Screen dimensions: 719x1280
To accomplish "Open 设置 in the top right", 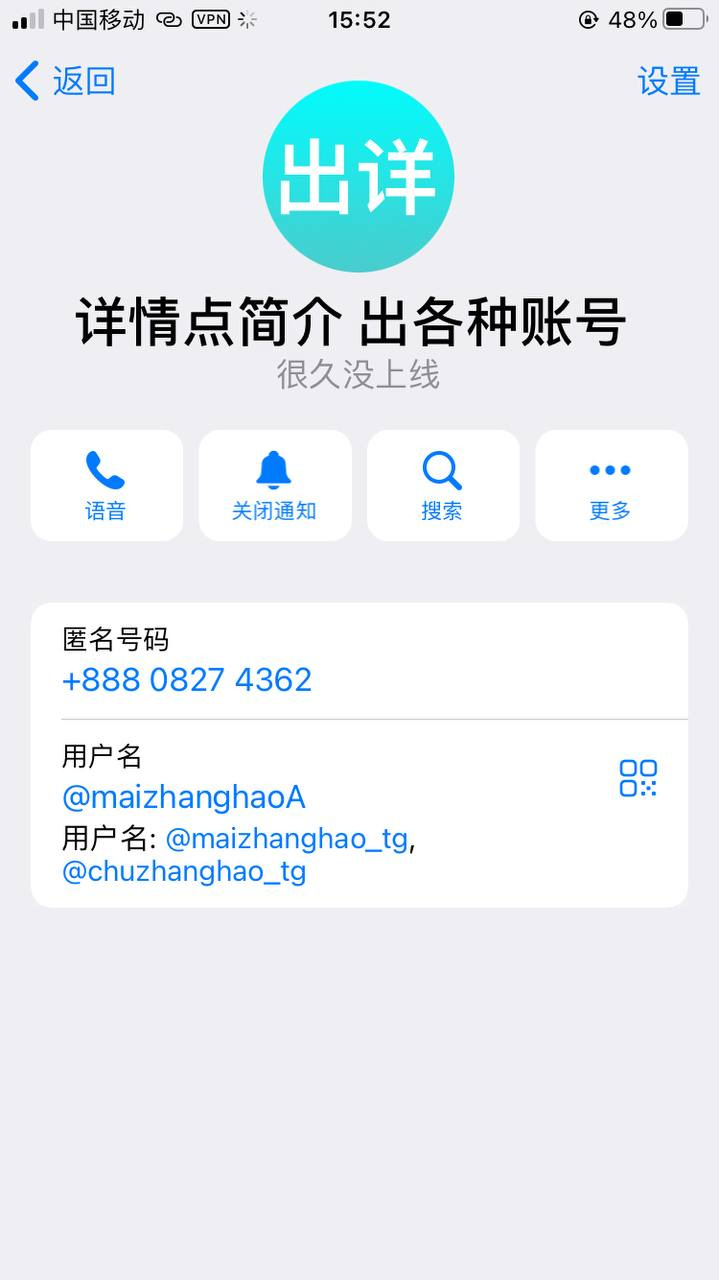I will point(668,81).
